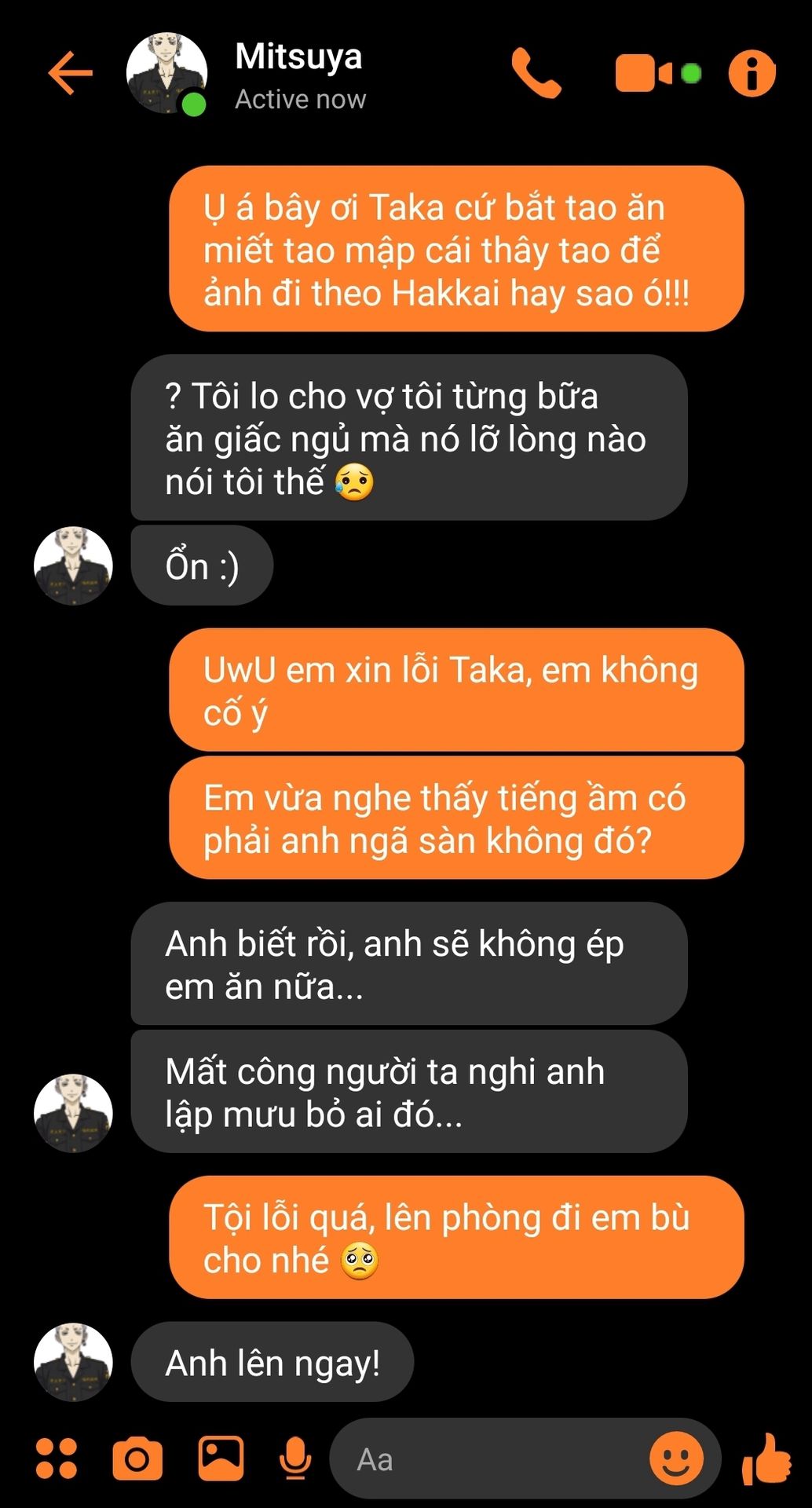The image size is (812, 1508).
Task: Open the four-dot more actions menu
Action: pos(57,1459)
